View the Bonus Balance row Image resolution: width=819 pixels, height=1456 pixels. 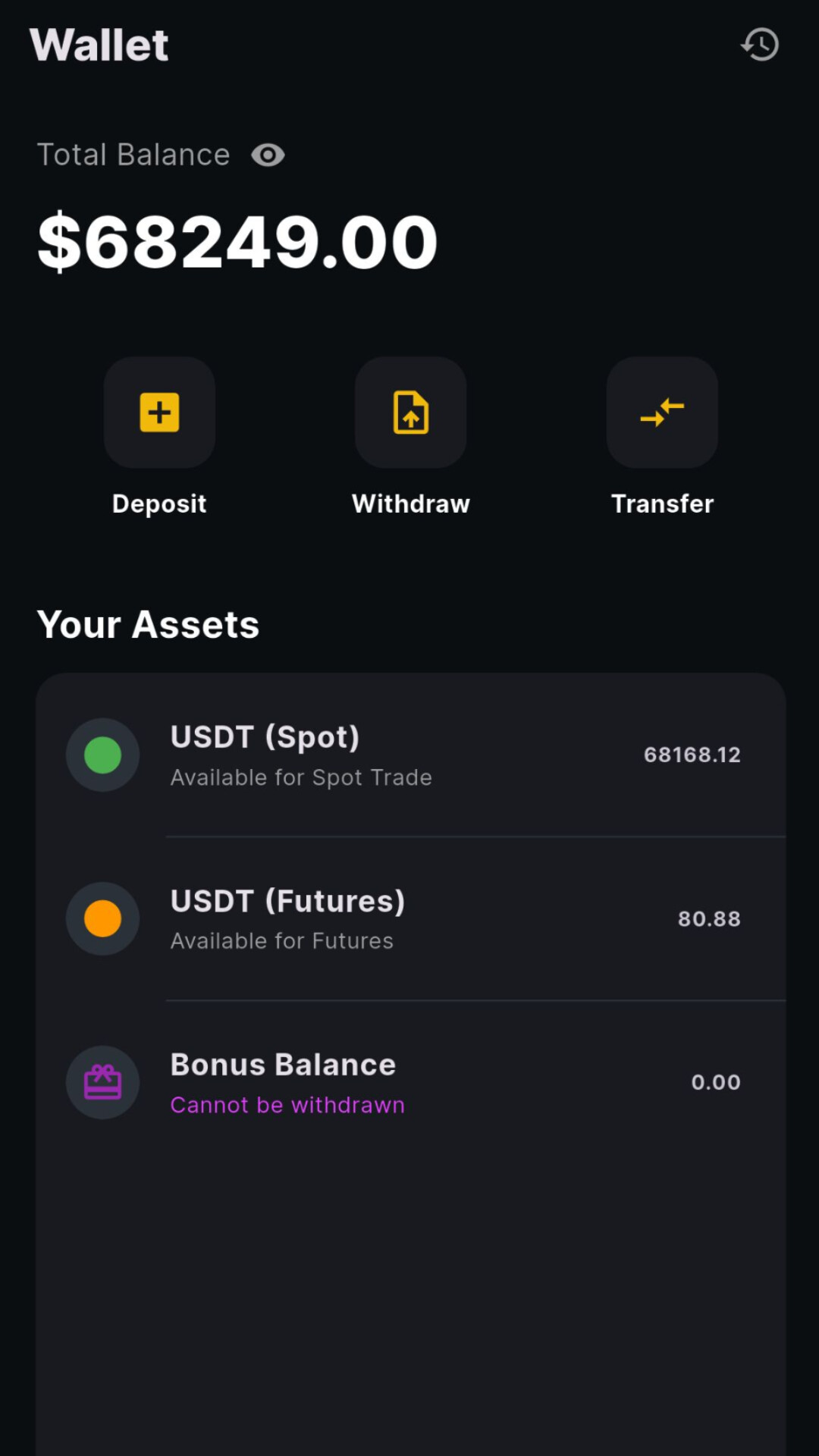click(x=409, y=1083)
